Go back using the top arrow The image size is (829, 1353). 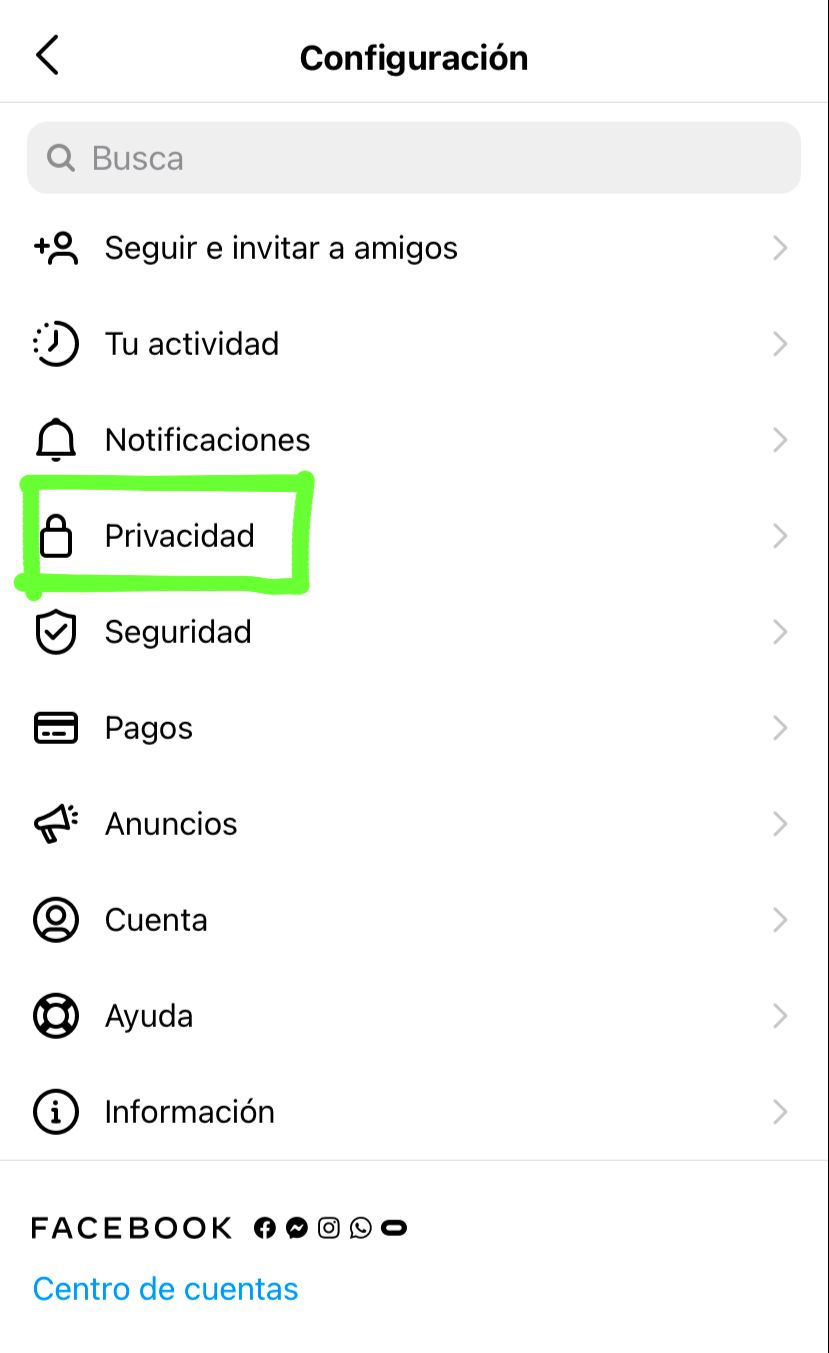(47, 56)
